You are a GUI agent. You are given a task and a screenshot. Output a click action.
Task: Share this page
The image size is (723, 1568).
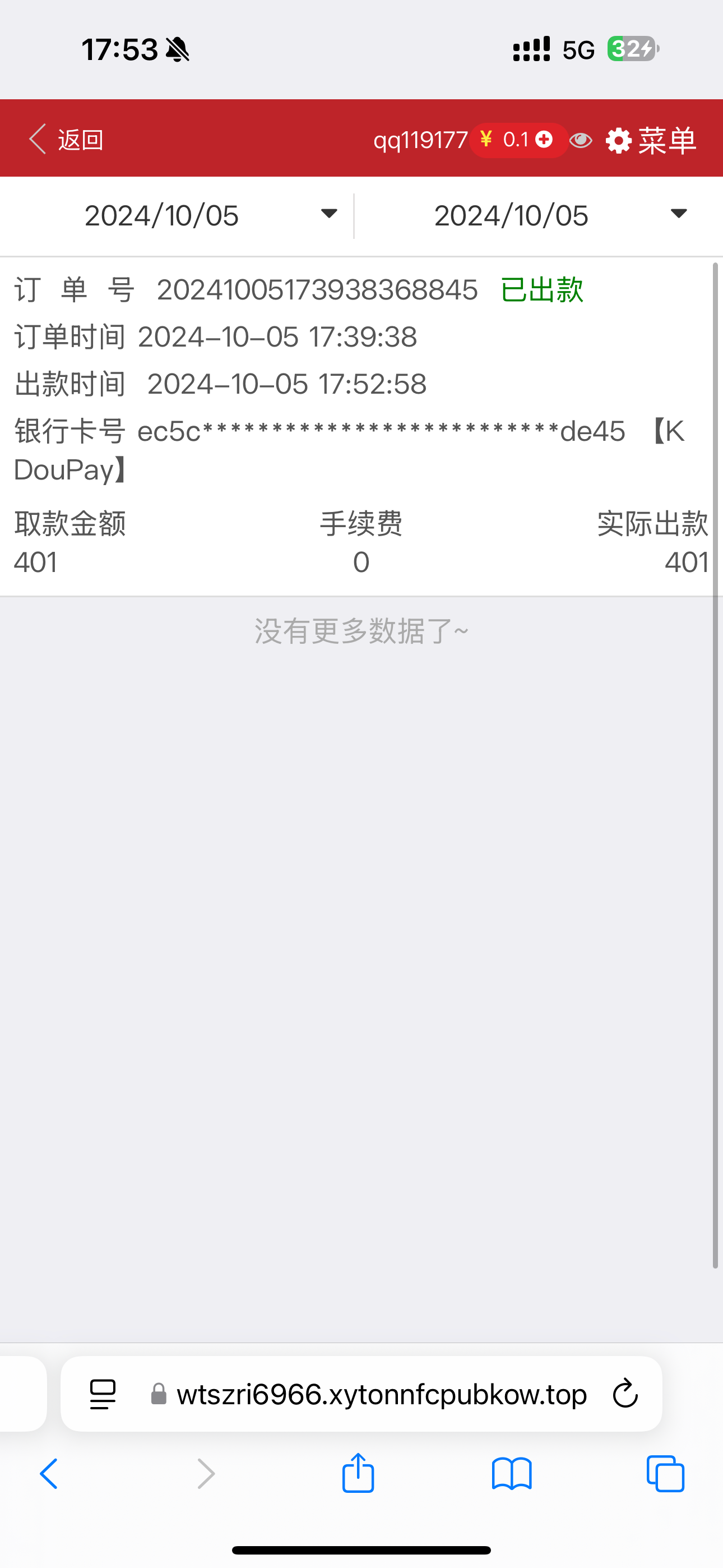[x=358, y=1473]
